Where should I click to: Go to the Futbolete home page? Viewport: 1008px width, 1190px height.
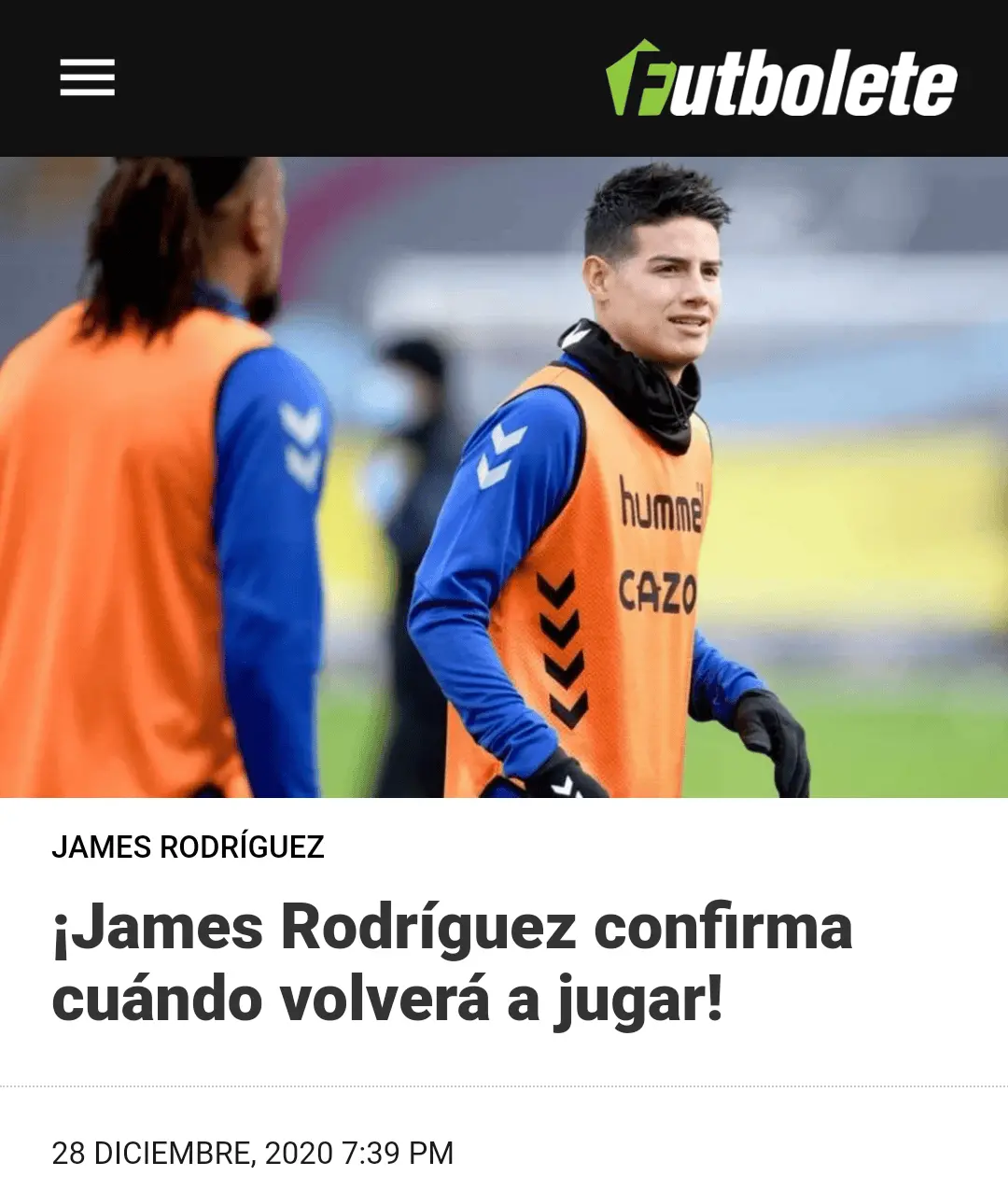pos(781,80)
